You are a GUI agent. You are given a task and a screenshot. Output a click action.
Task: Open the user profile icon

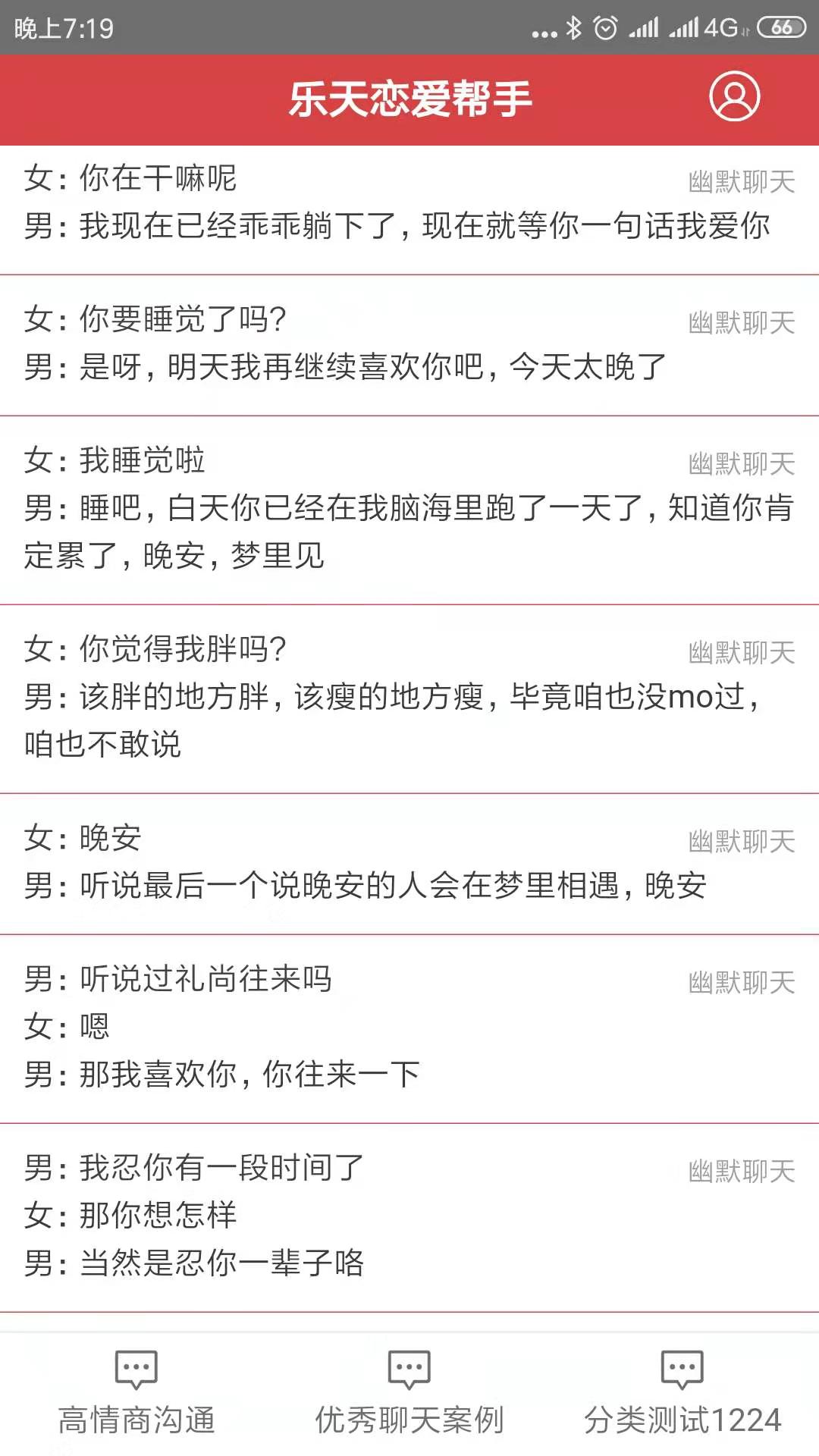(734, 97)
